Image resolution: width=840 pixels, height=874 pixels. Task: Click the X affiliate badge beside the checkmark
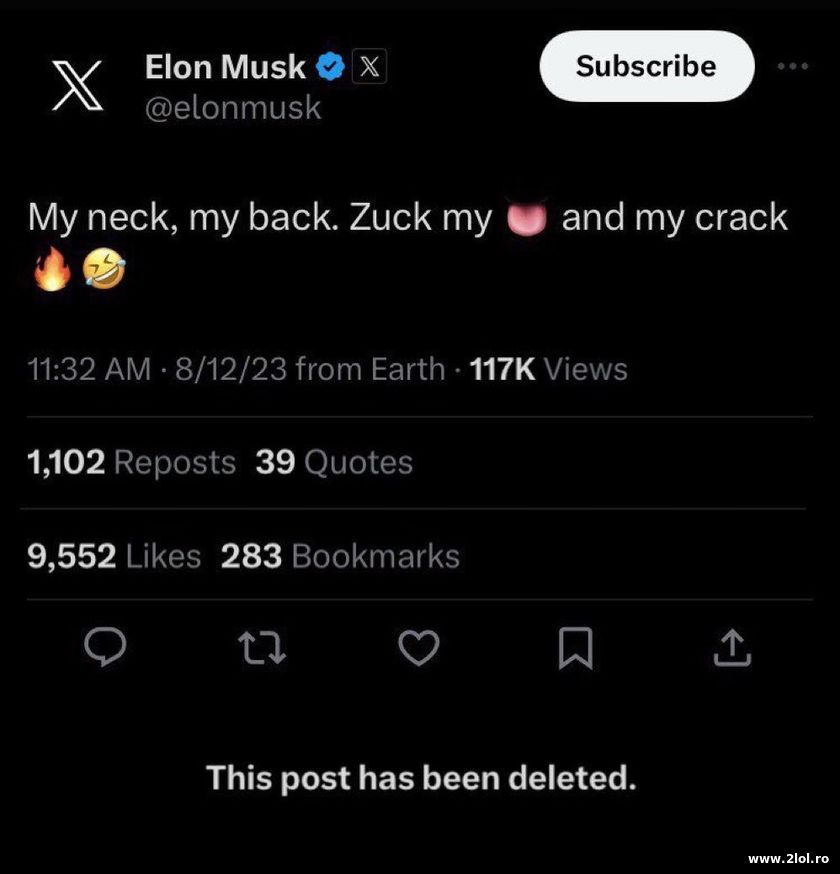368,66
